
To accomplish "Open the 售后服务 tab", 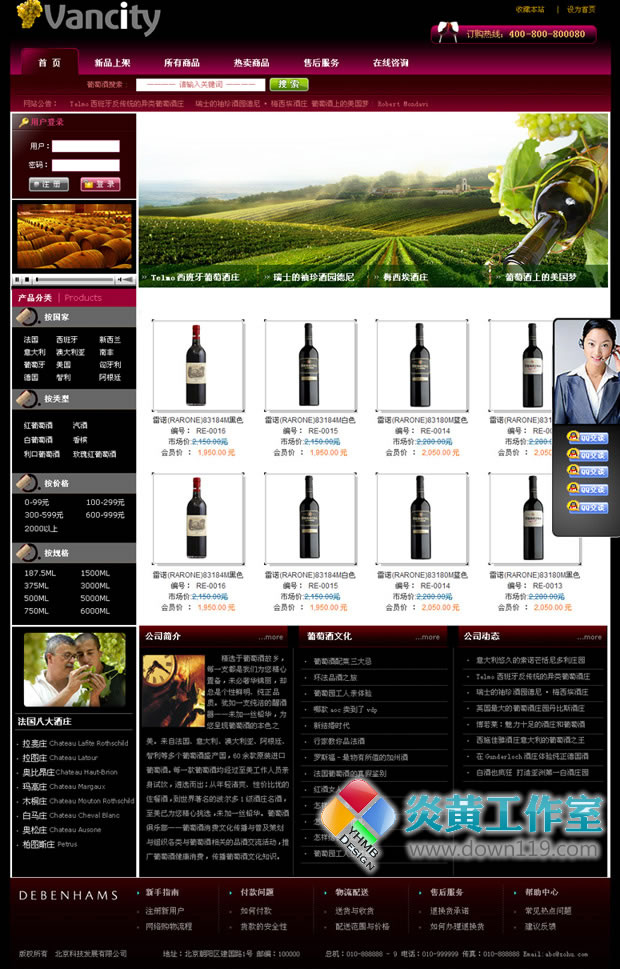I will (x=321, y=62).
